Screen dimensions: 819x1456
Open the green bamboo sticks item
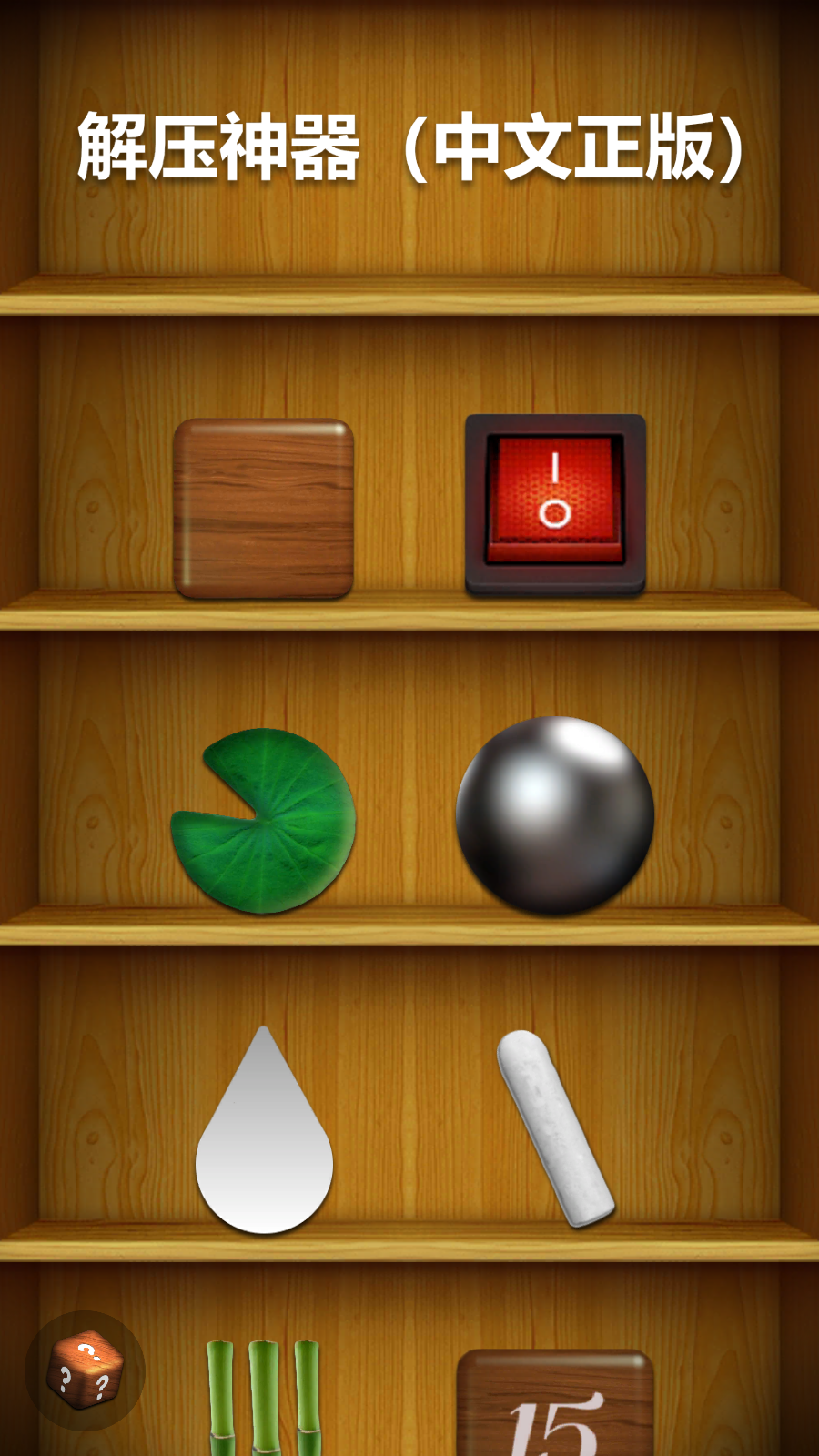(x=263, y=1399)
